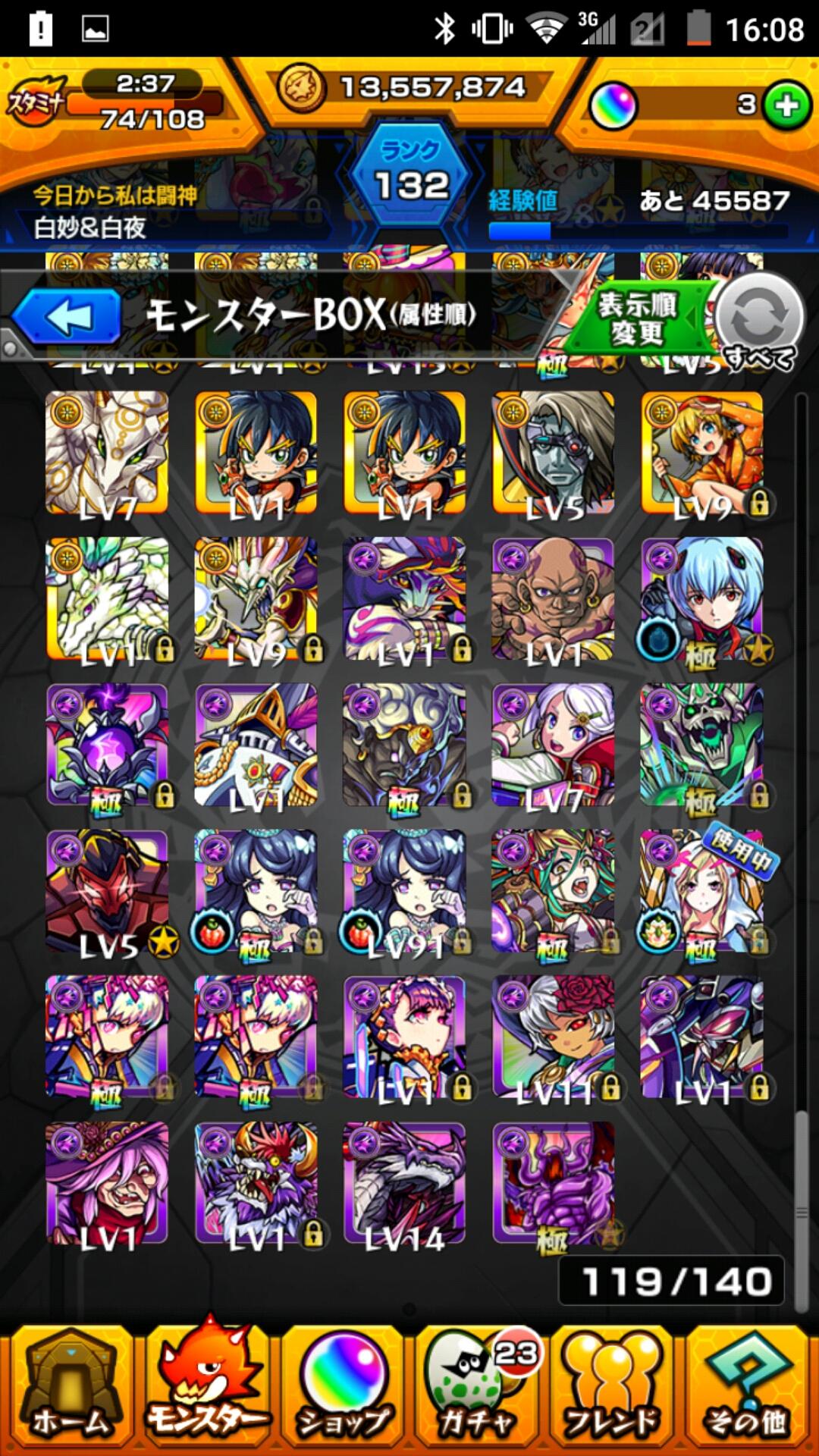Go back with the blue arrow button
The height and width of the screenshot is (1456, 819).
(x=68, y=317)
